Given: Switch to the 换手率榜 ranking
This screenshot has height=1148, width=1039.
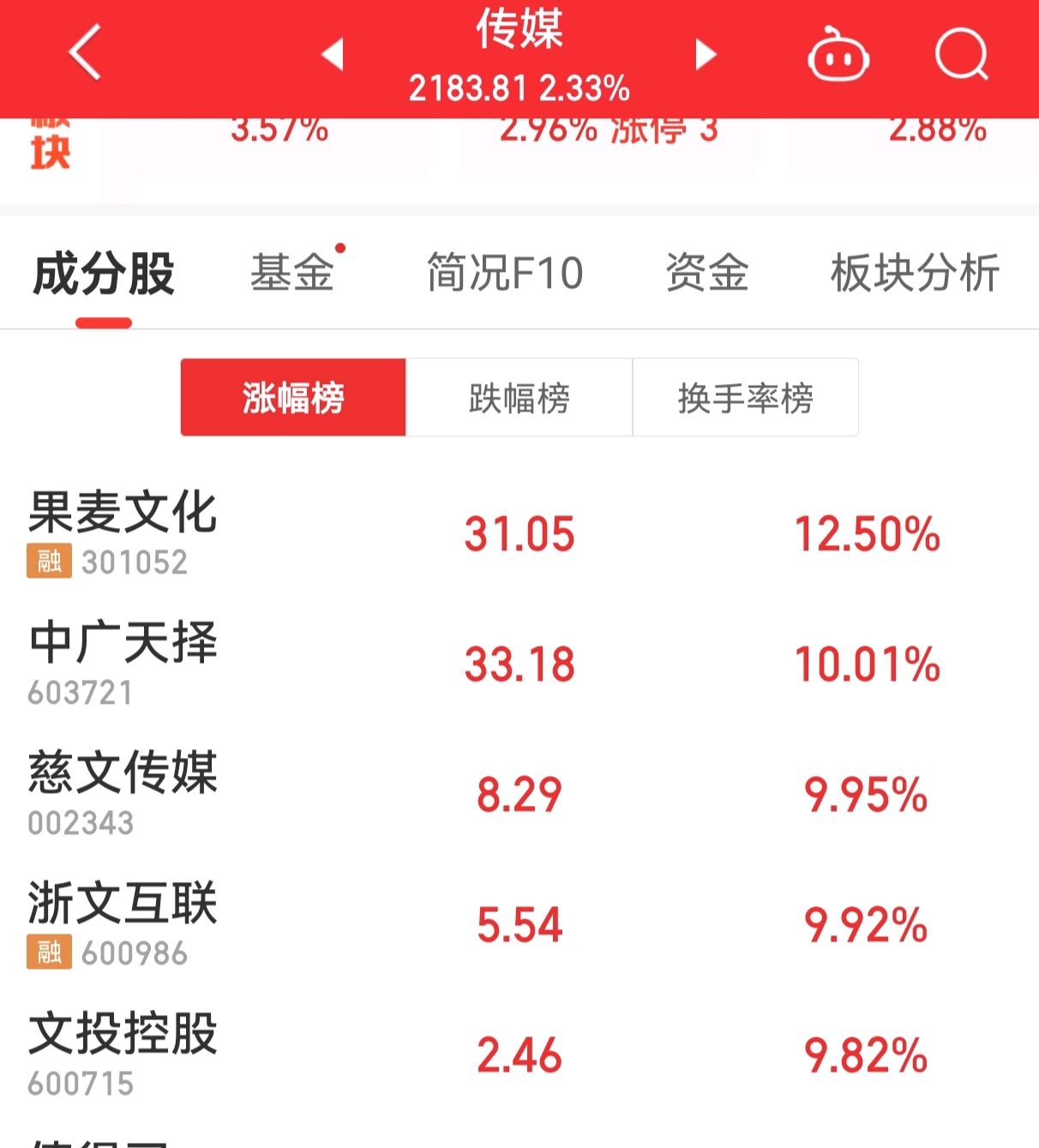Looking at the screenshot, I should point(745,398).
